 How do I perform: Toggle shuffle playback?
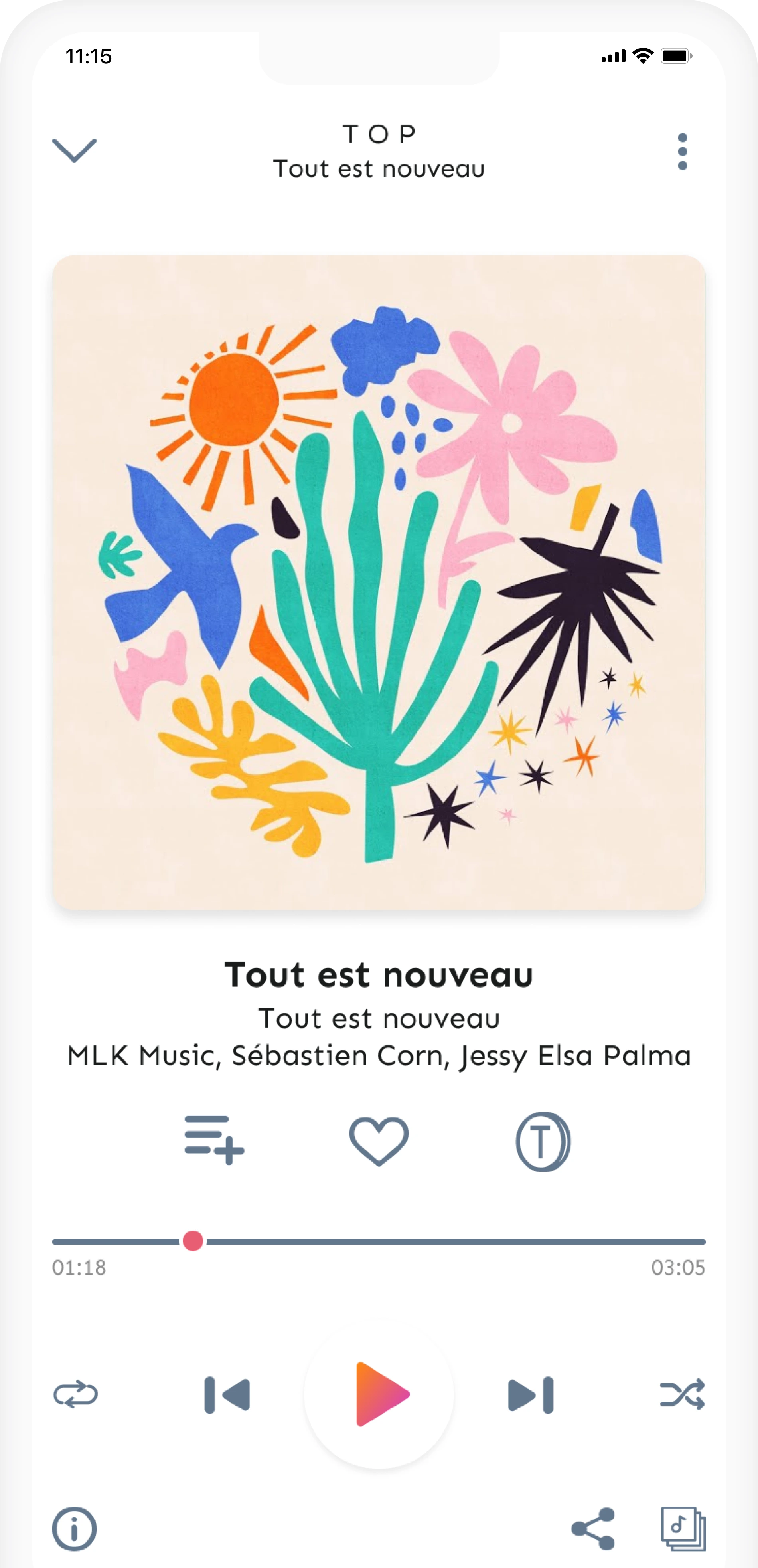tap(683, 1394)
